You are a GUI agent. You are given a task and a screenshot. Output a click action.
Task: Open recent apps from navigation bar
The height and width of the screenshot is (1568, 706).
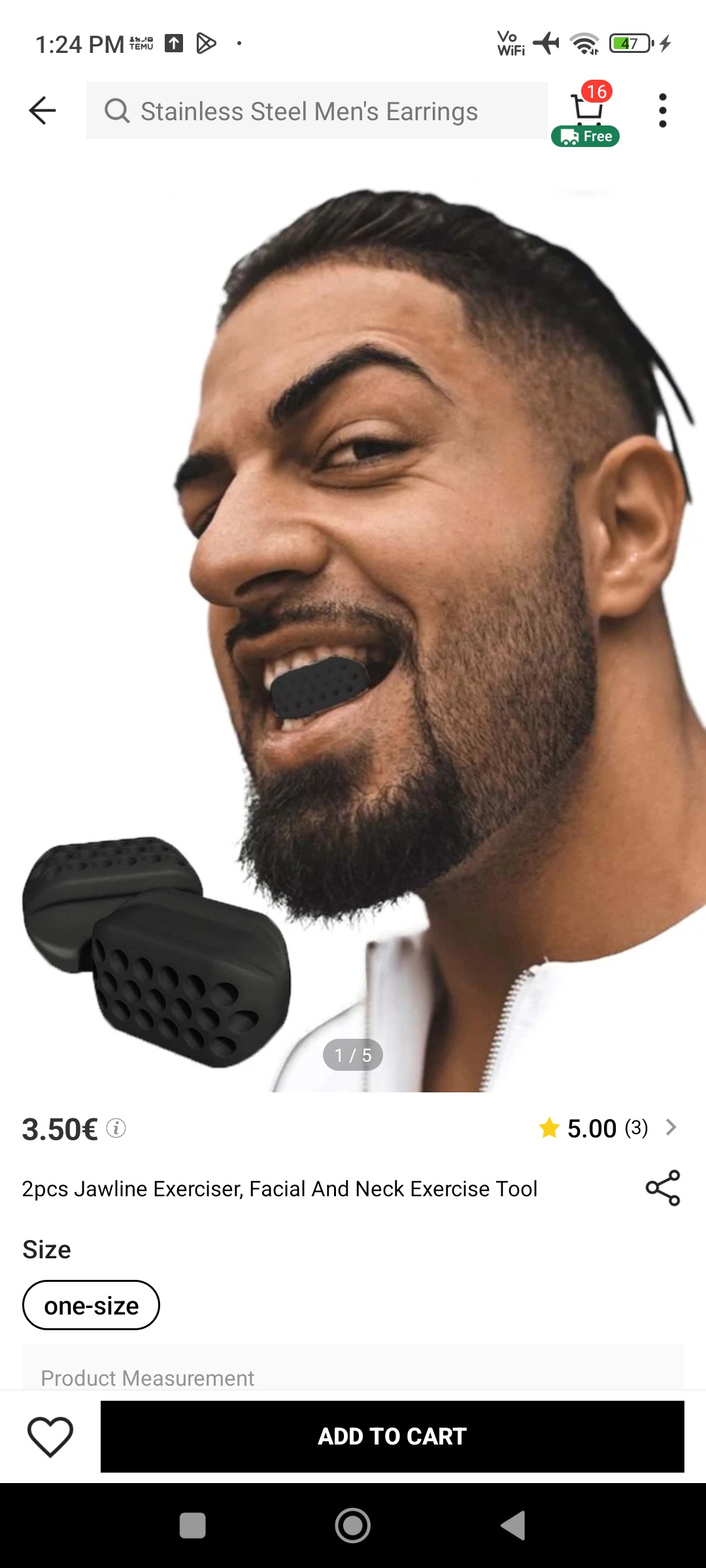tap(192, 1526)
